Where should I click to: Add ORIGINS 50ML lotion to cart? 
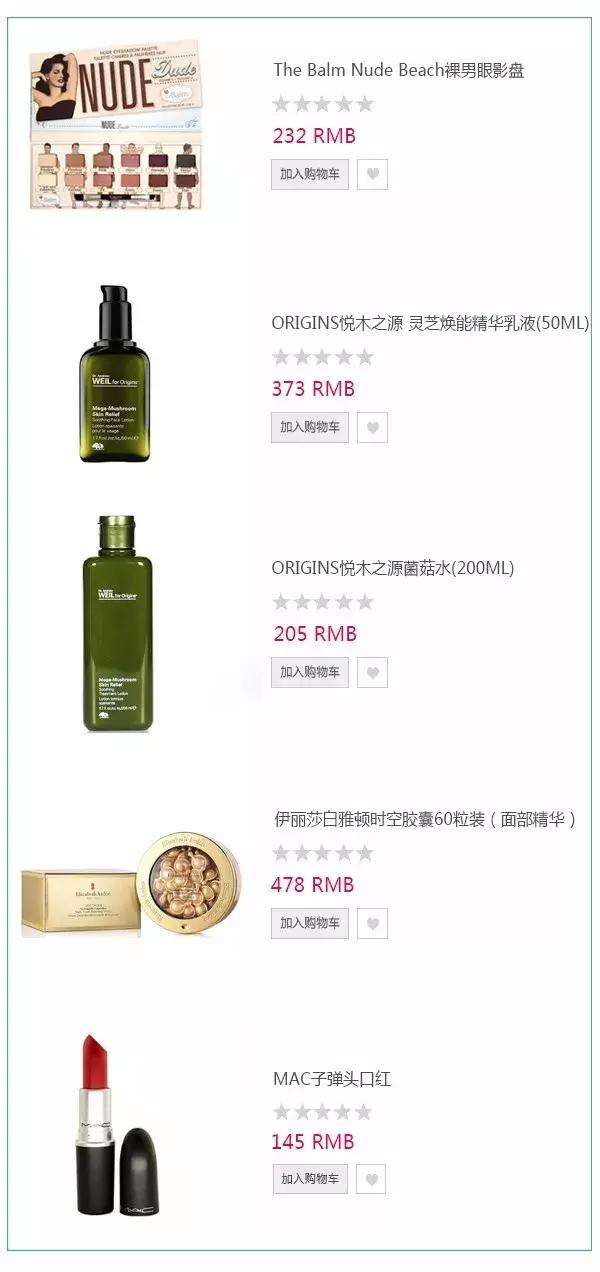tap(309, 427)
